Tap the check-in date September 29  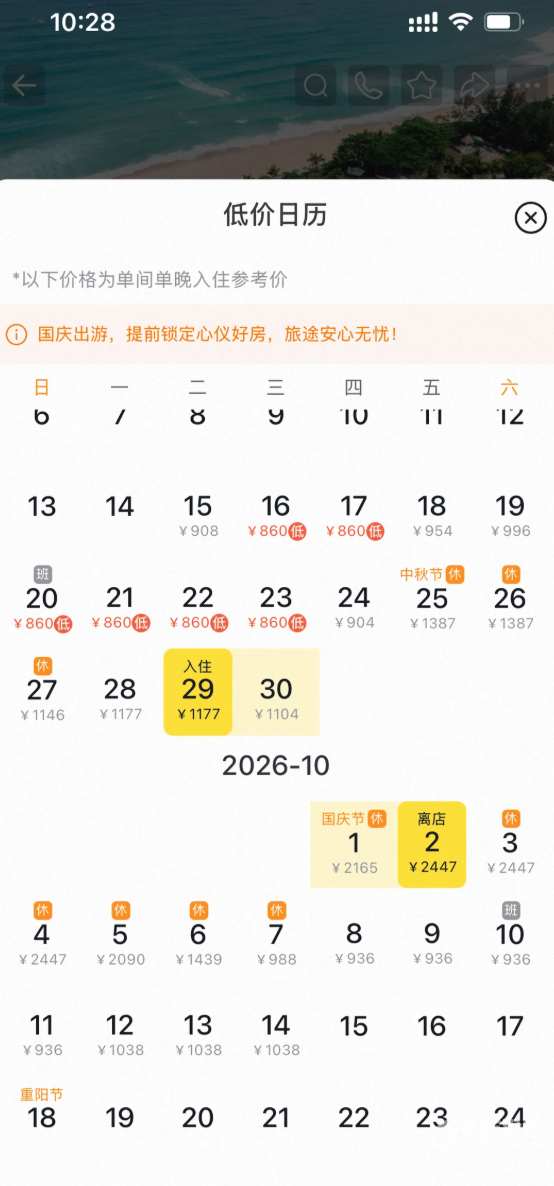coord(198,691)
